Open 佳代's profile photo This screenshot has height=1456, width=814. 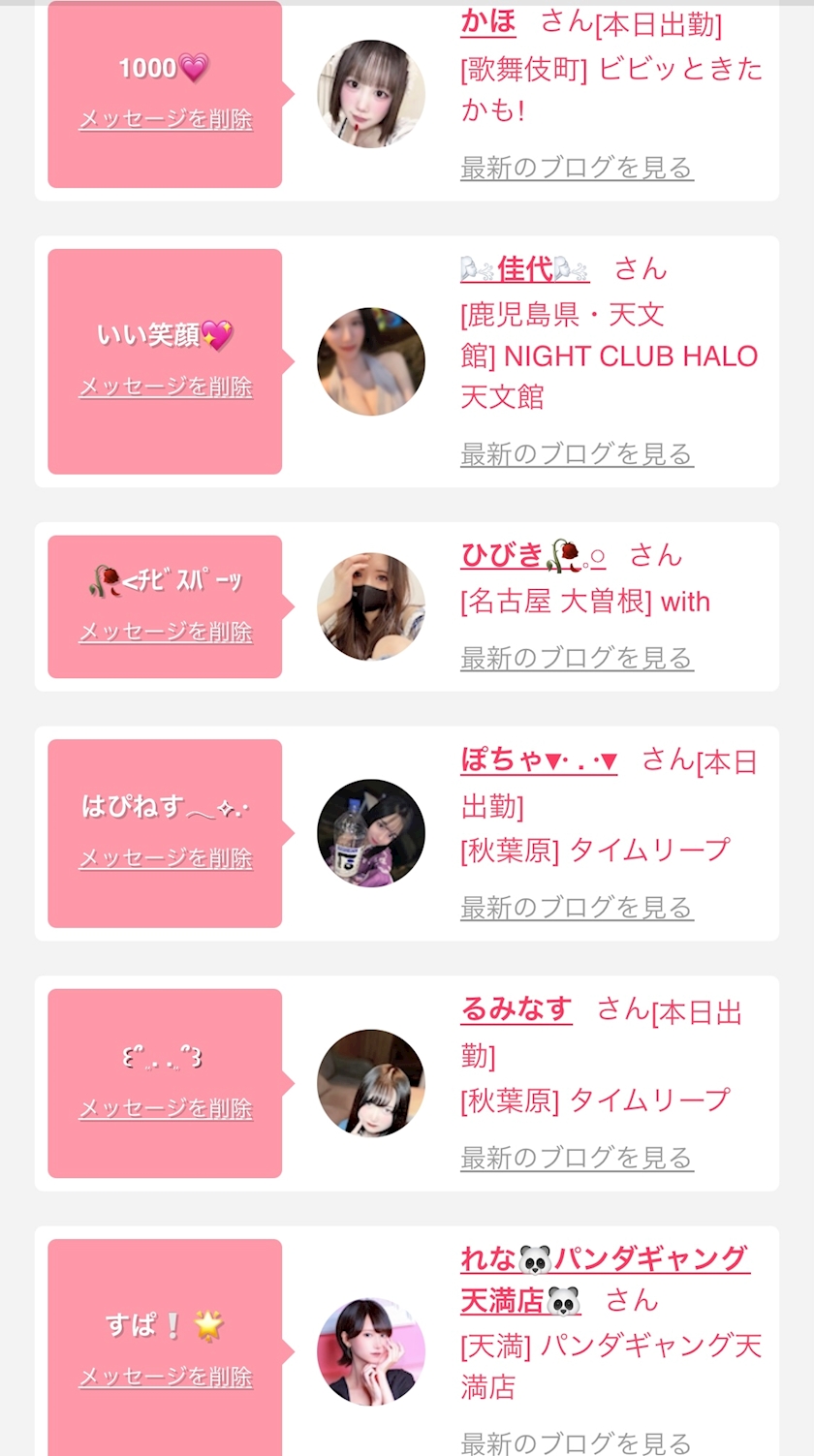pos(371,361)
